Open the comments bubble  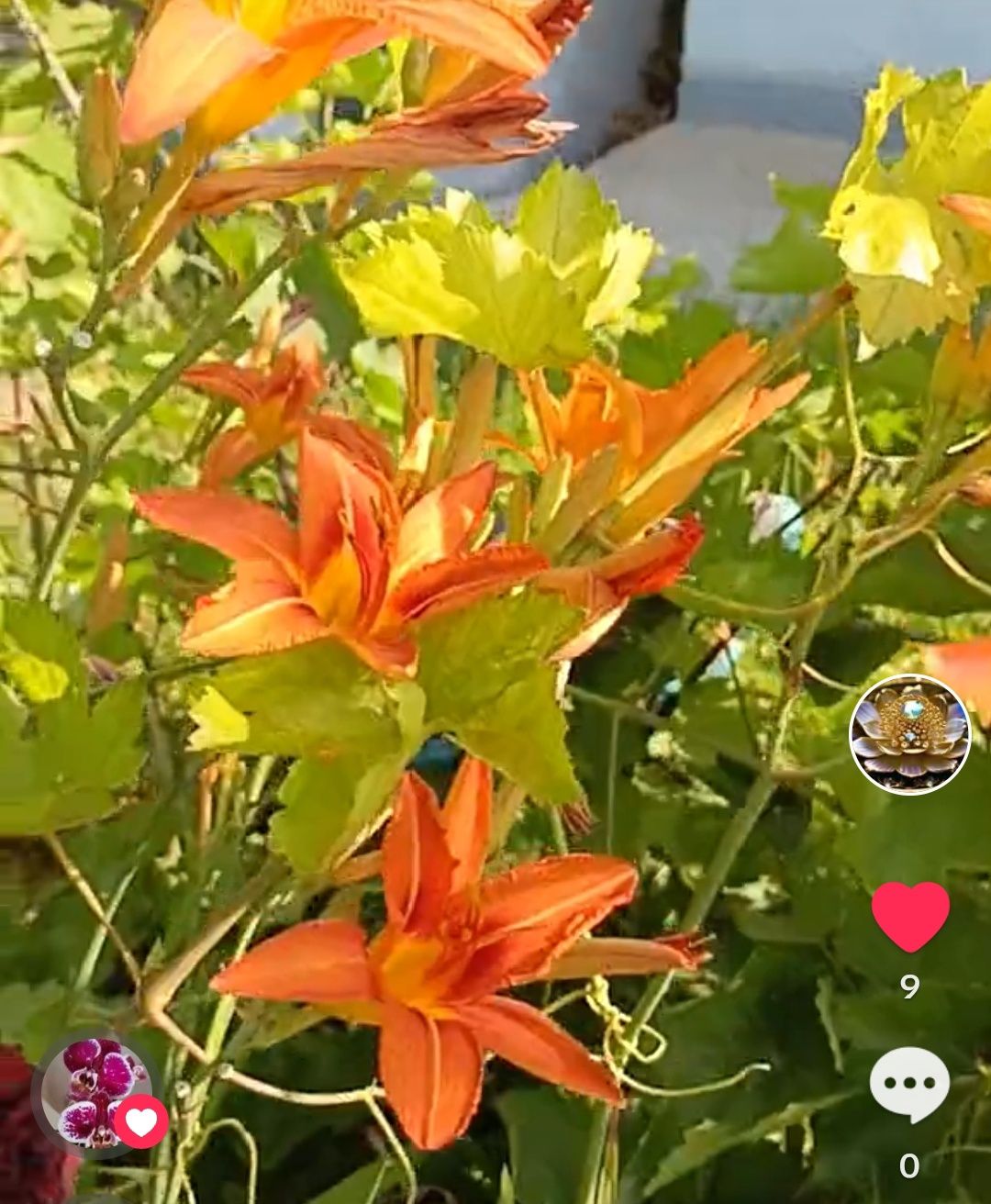pyautogui.click(x=908, y=1084)
